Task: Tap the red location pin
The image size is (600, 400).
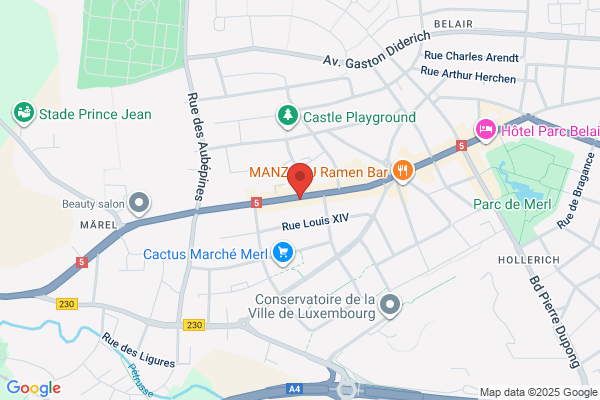Action: click(x=300, y=180)
